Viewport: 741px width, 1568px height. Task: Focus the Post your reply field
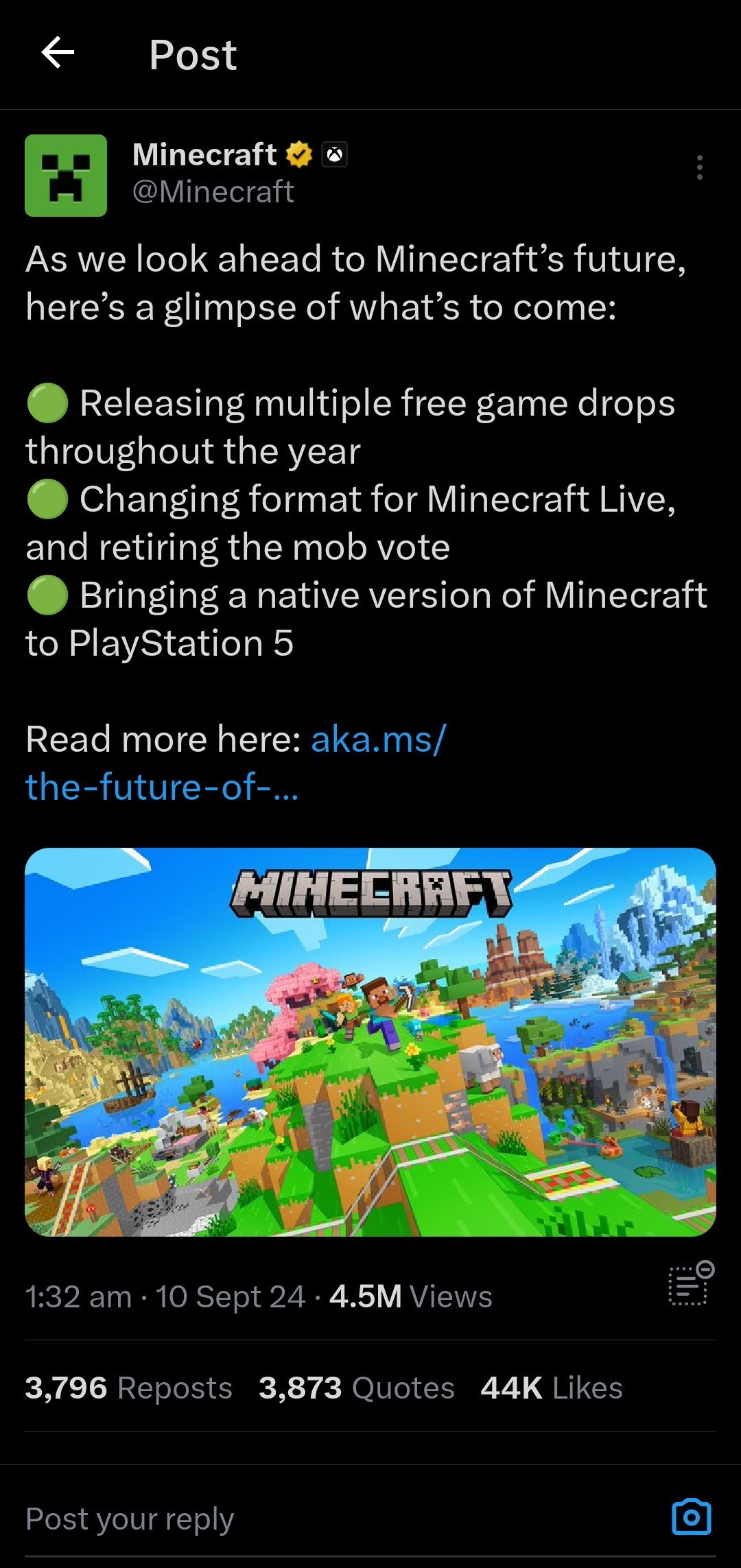[x=274, y=1519]
